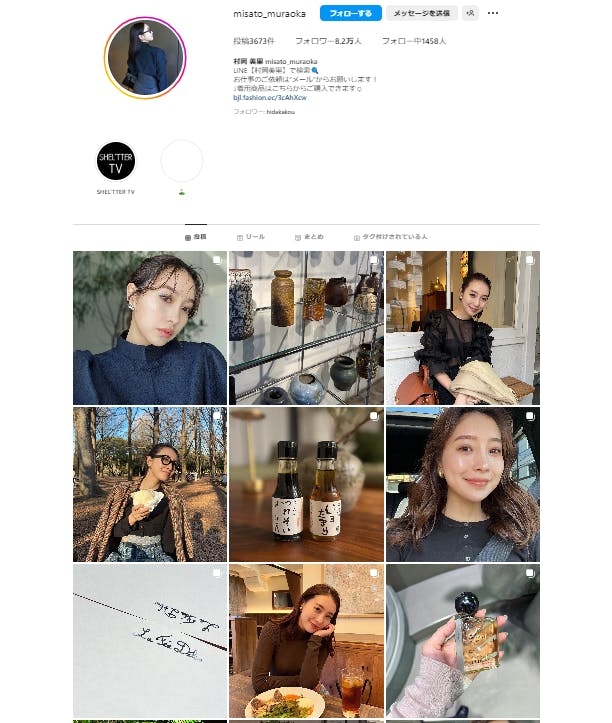View the フォロー中 1458人 following list
Image resolution: width=612 pixels, height=723 pixels.
point(414,42)
